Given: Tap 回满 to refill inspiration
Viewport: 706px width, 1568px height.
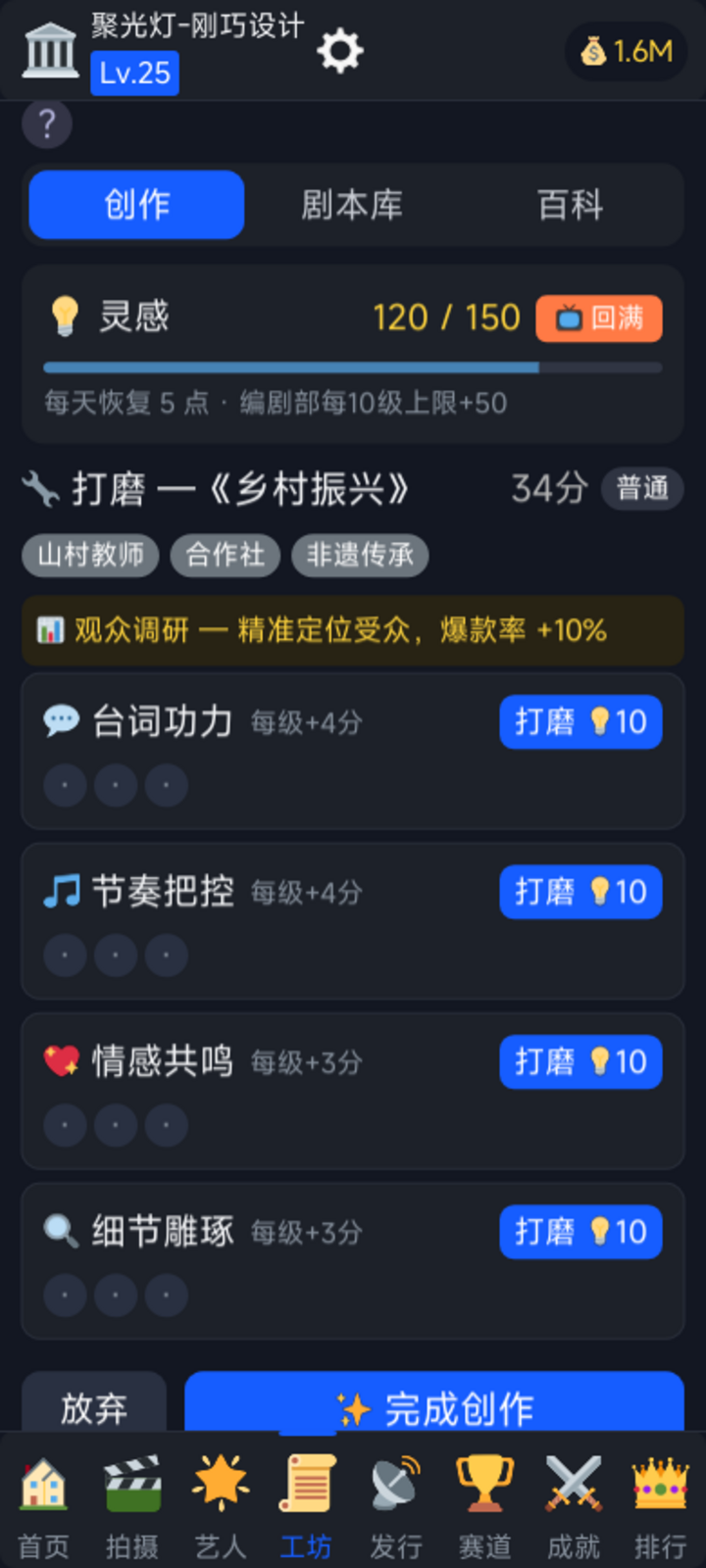Looking at the screenshot, I should point(598,318).
